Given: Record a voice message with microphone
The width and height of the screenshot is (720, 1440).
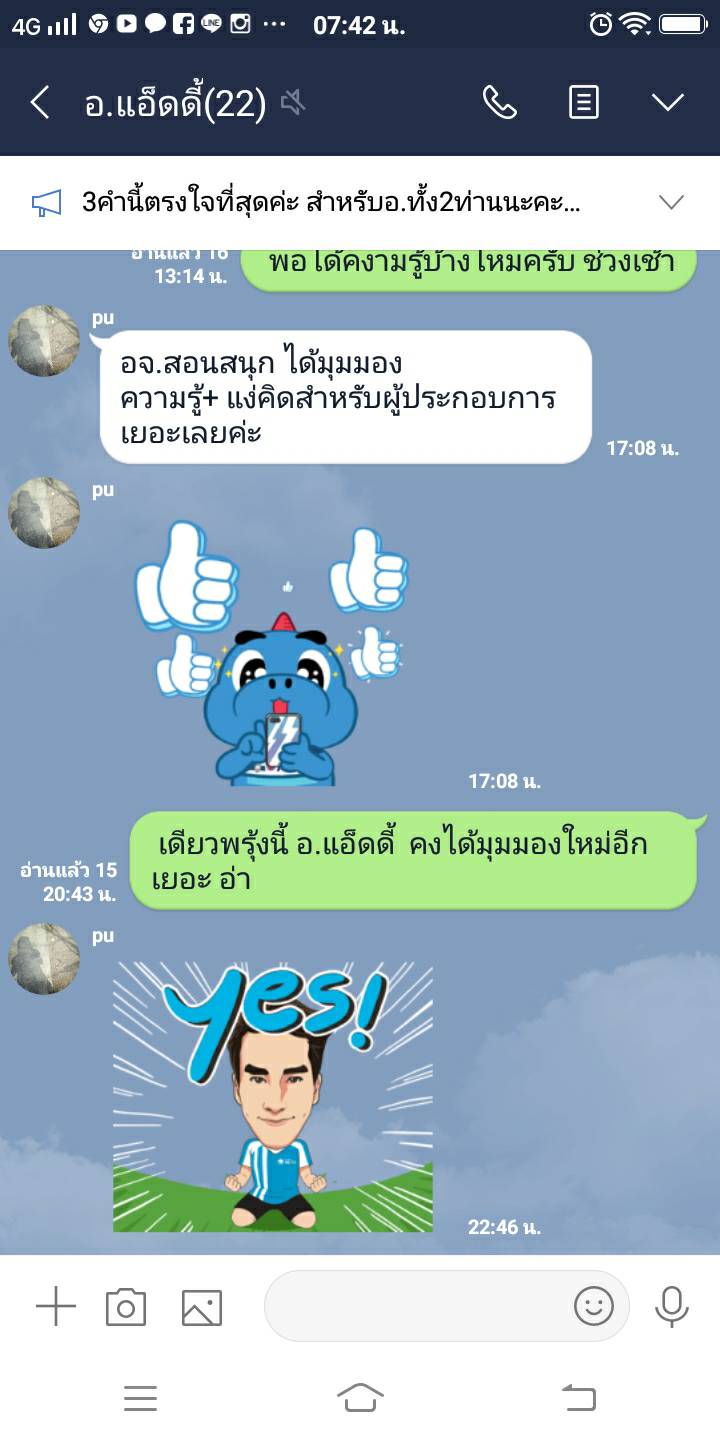Looking at the screenshot, I should click(671, 1306).
